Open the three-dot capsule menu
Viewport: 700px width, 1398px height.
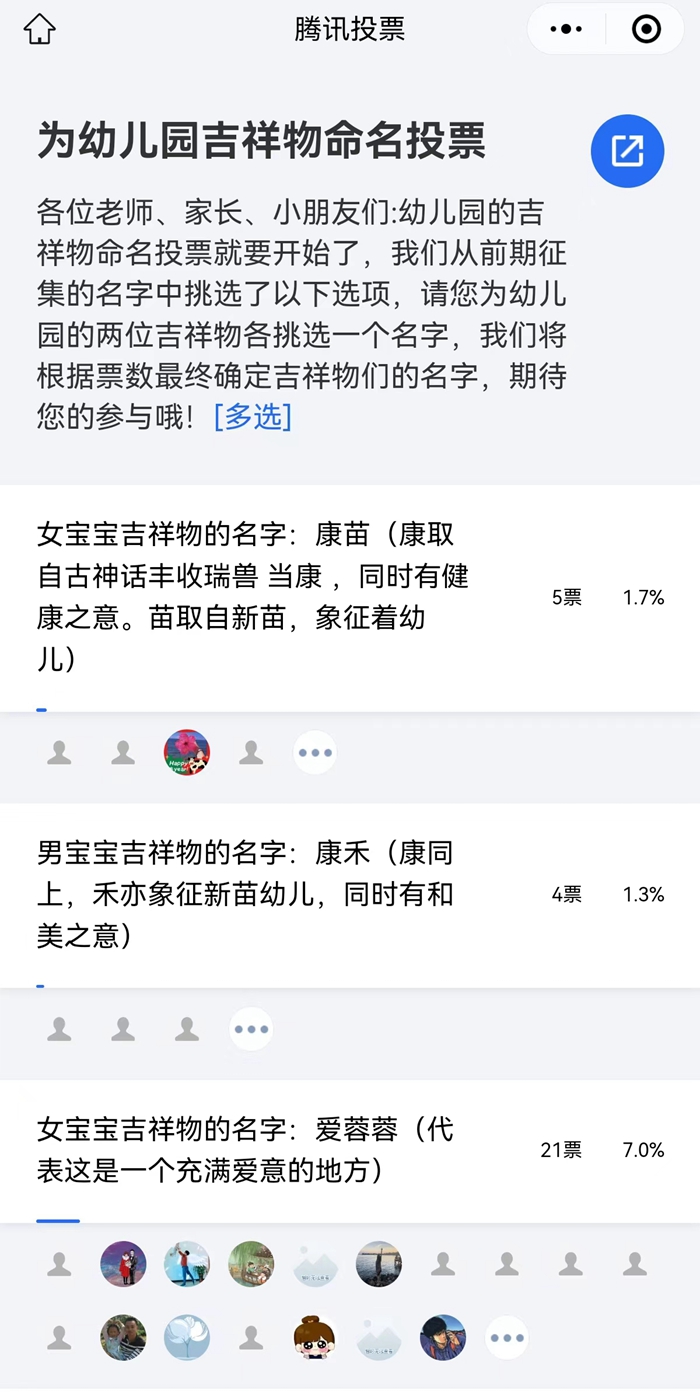566,30
